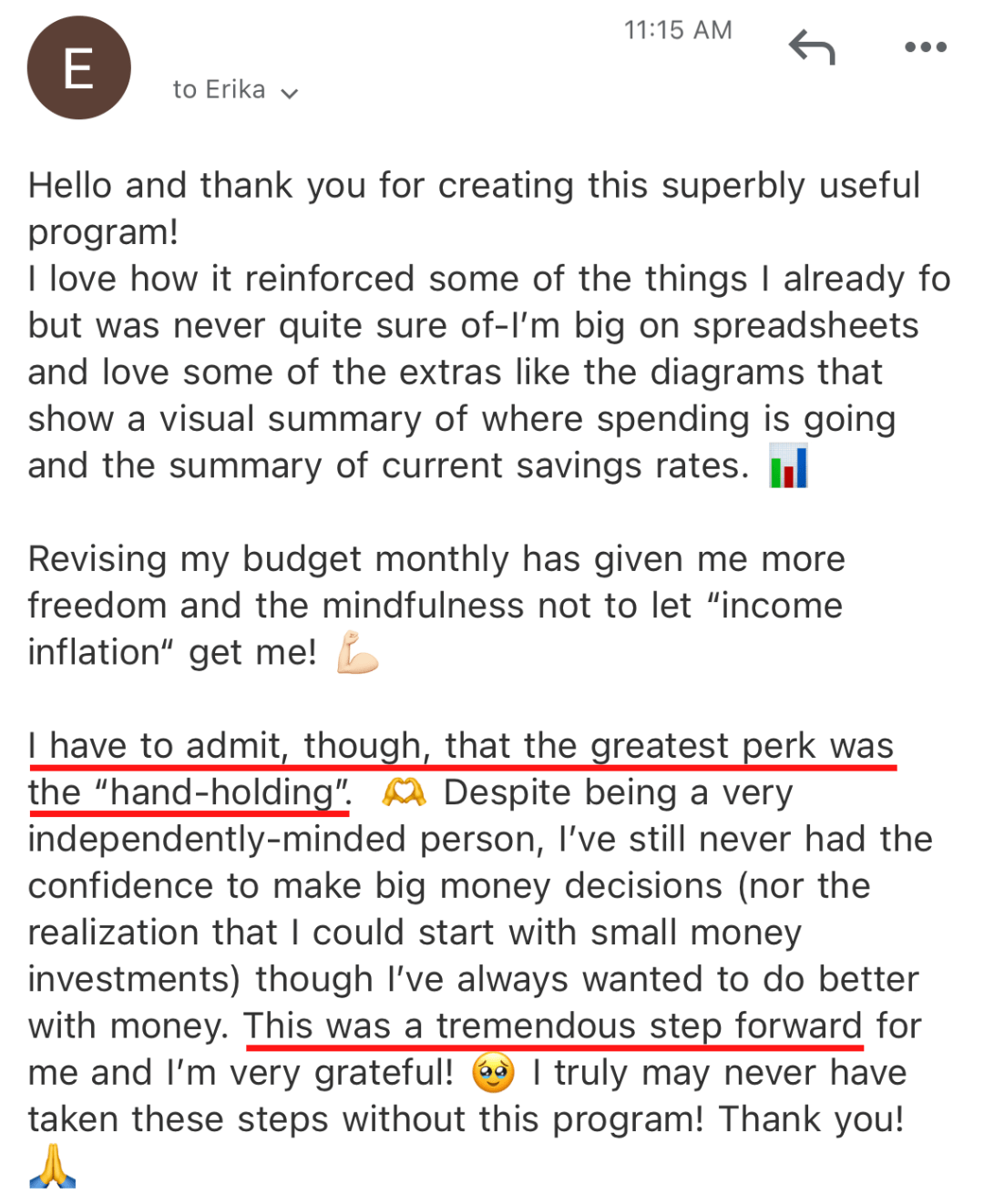Viewport: 984px width, 1204px height.
Task: Open the message overflow menu
Action: coord(925,47)
